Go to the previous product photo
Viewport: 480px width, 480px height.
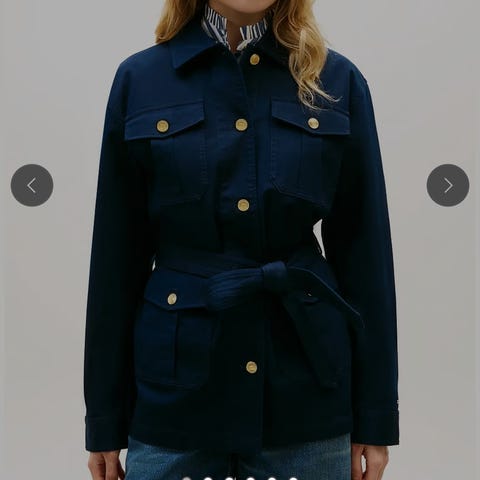click(32, 185)
